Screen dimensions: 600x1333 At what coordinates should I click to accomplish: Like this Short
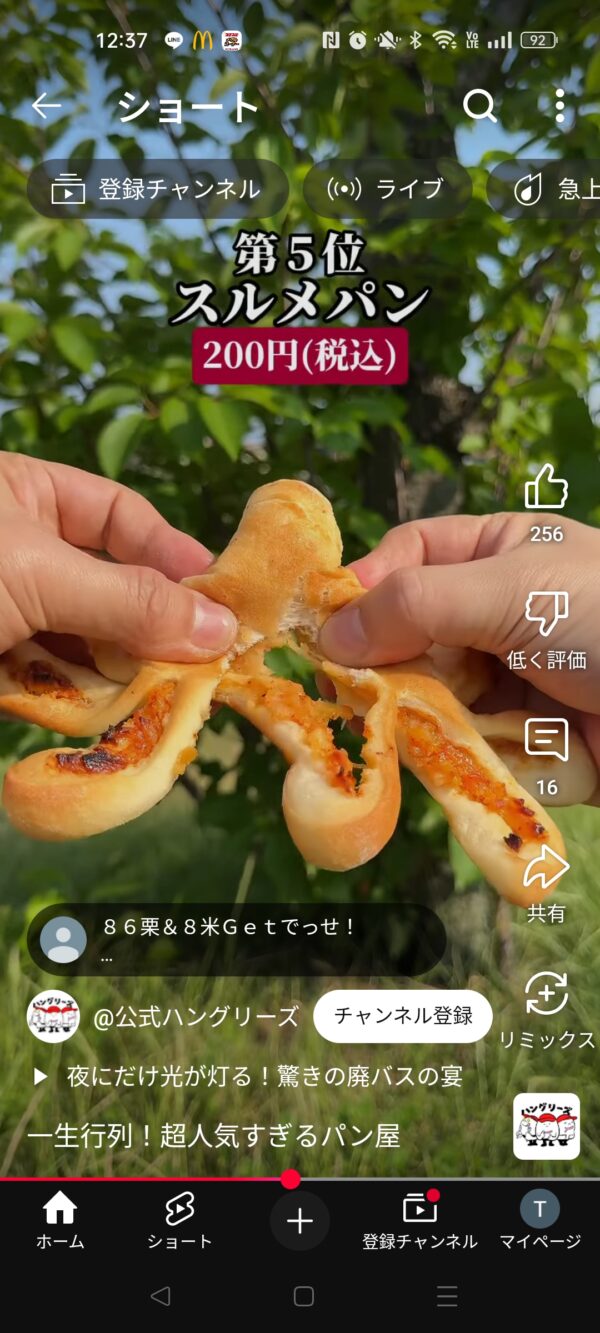point(546,488)
